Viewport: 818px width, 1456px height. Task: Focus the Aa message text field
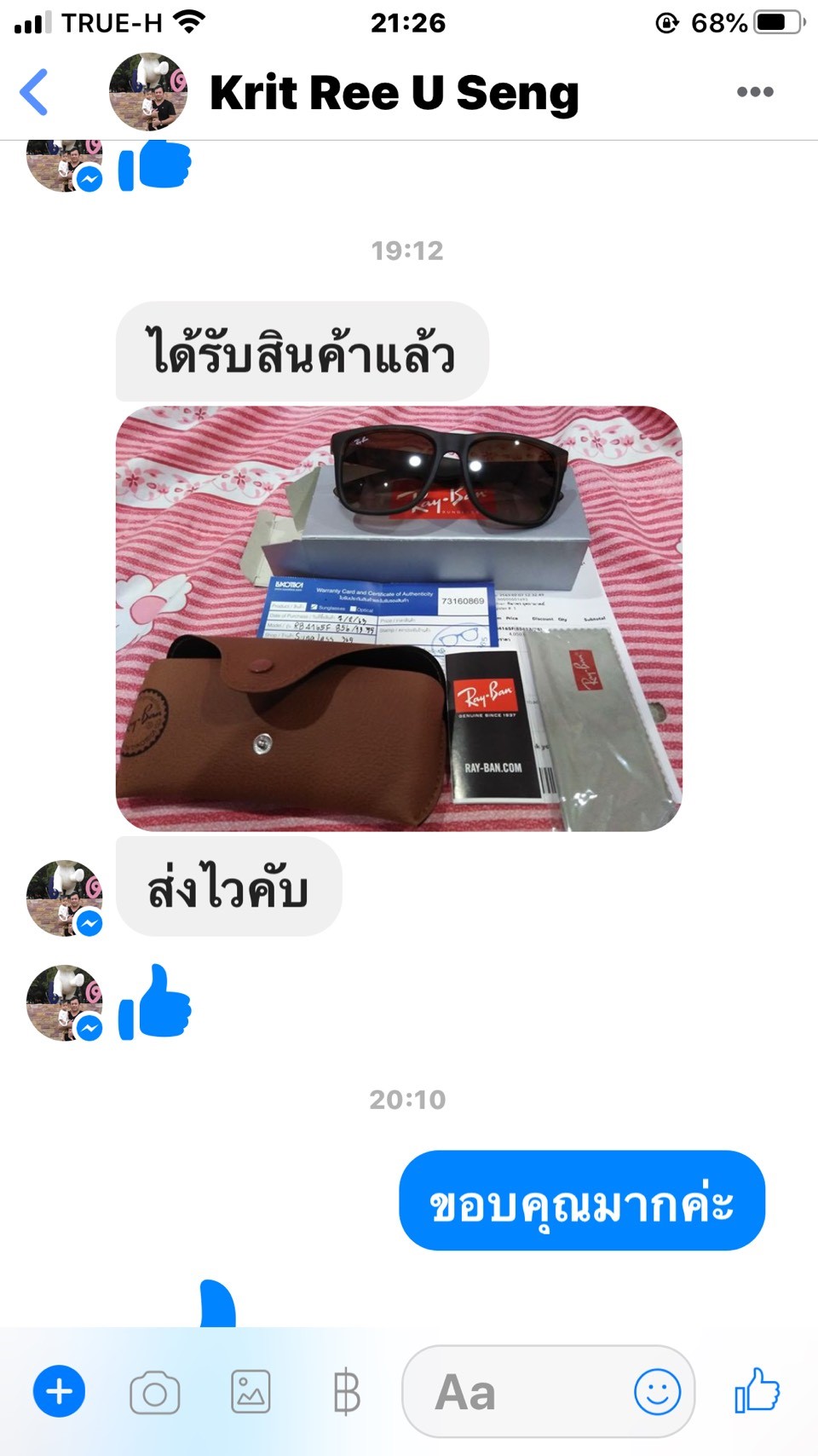(x=511, y=1392)
